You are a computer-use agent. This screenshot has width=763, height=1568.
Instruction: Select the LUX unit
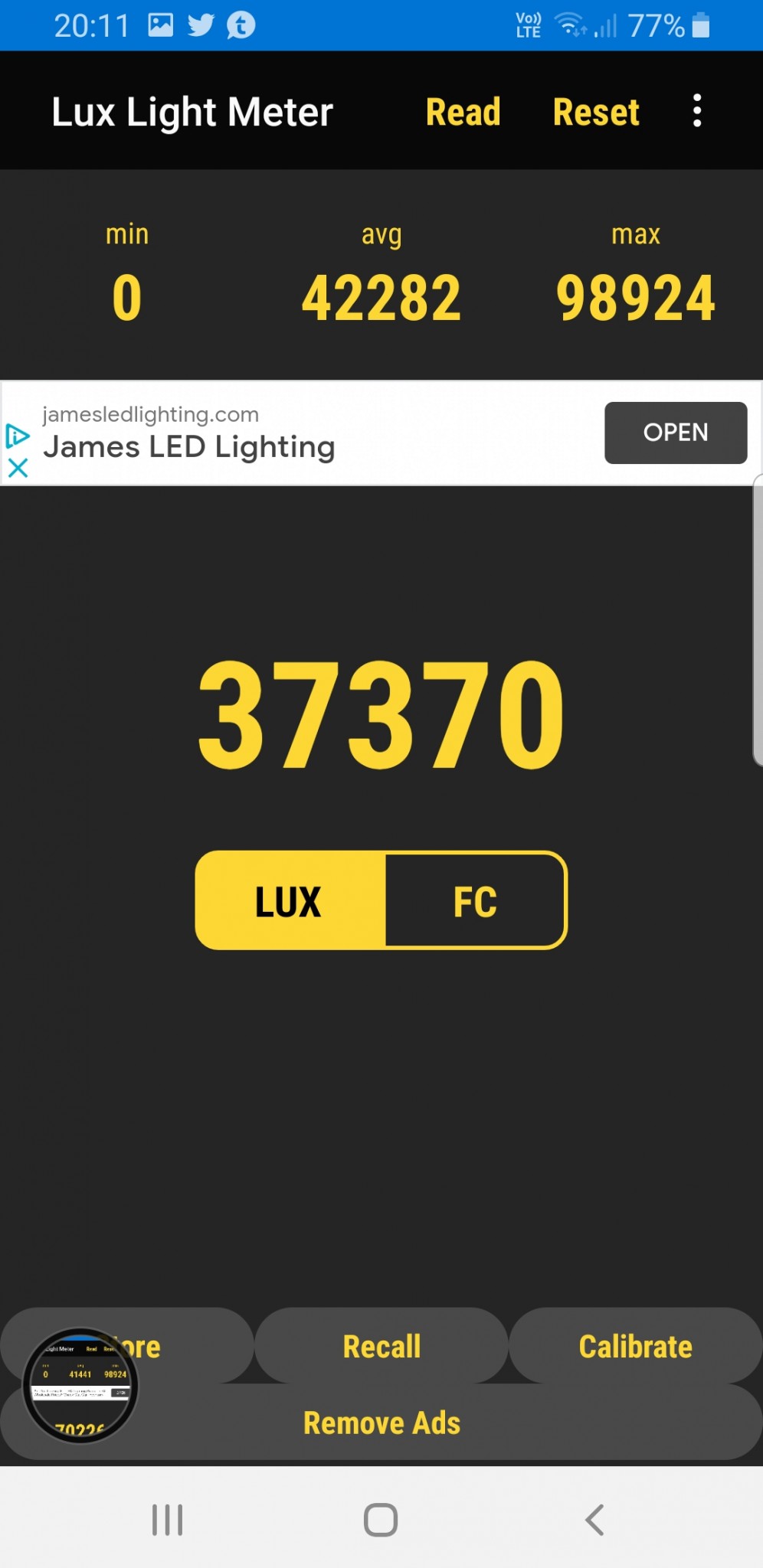290,900
